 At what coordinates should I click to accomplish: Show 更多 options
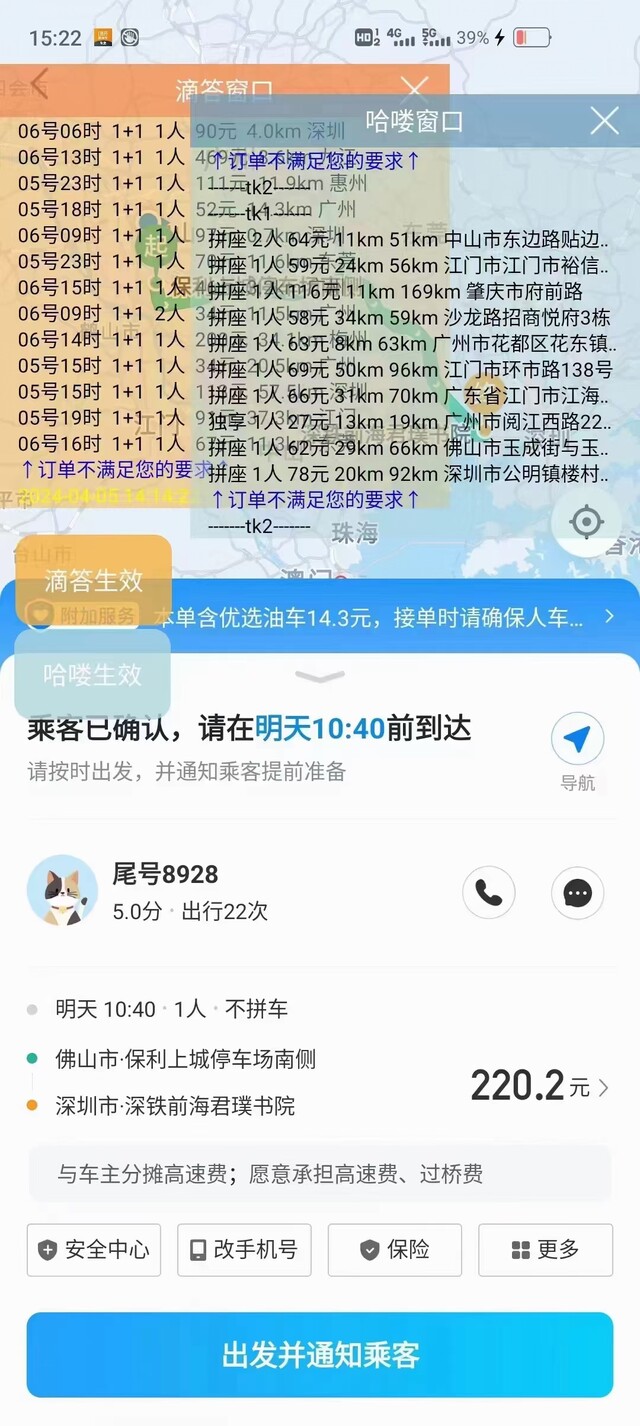pos(545,1249)
